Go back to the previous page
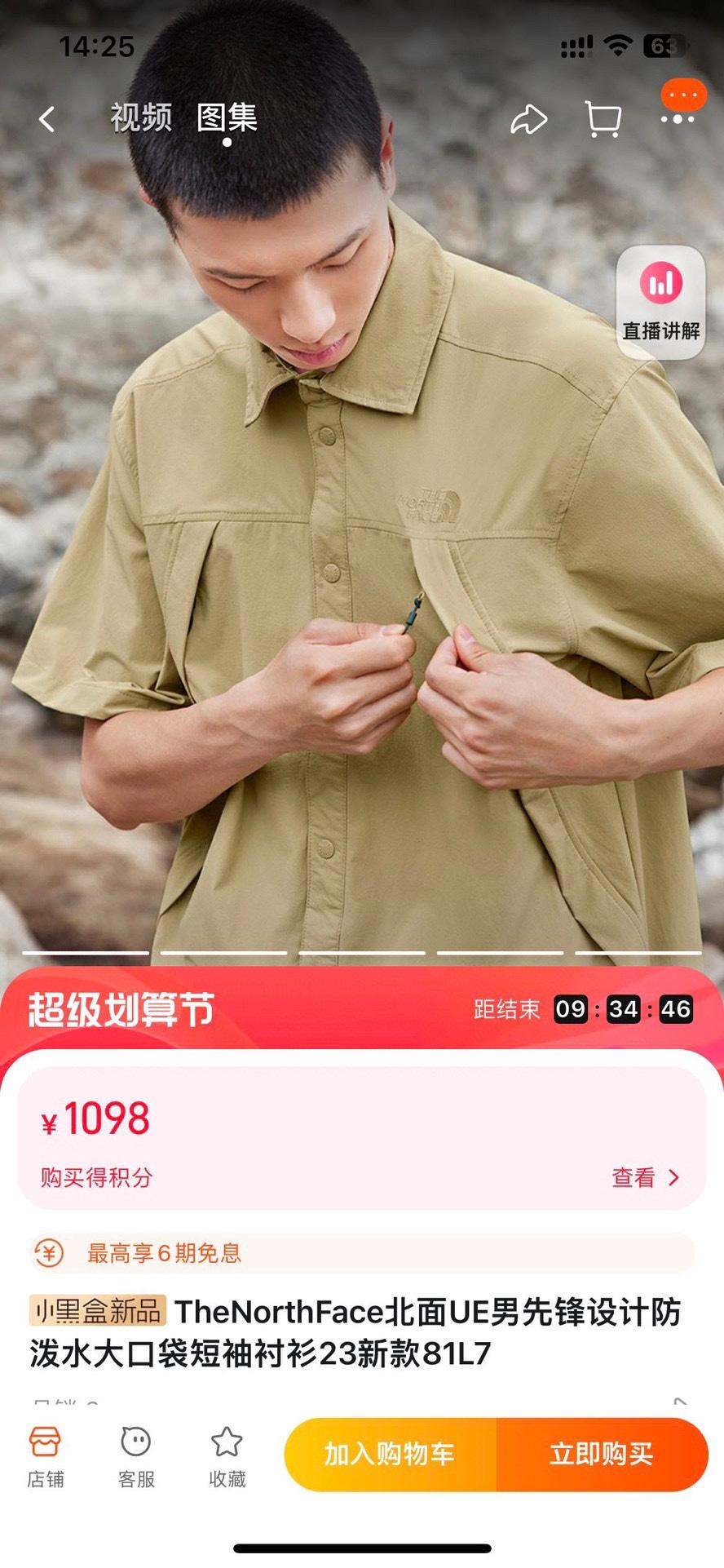 click(47, 119)
